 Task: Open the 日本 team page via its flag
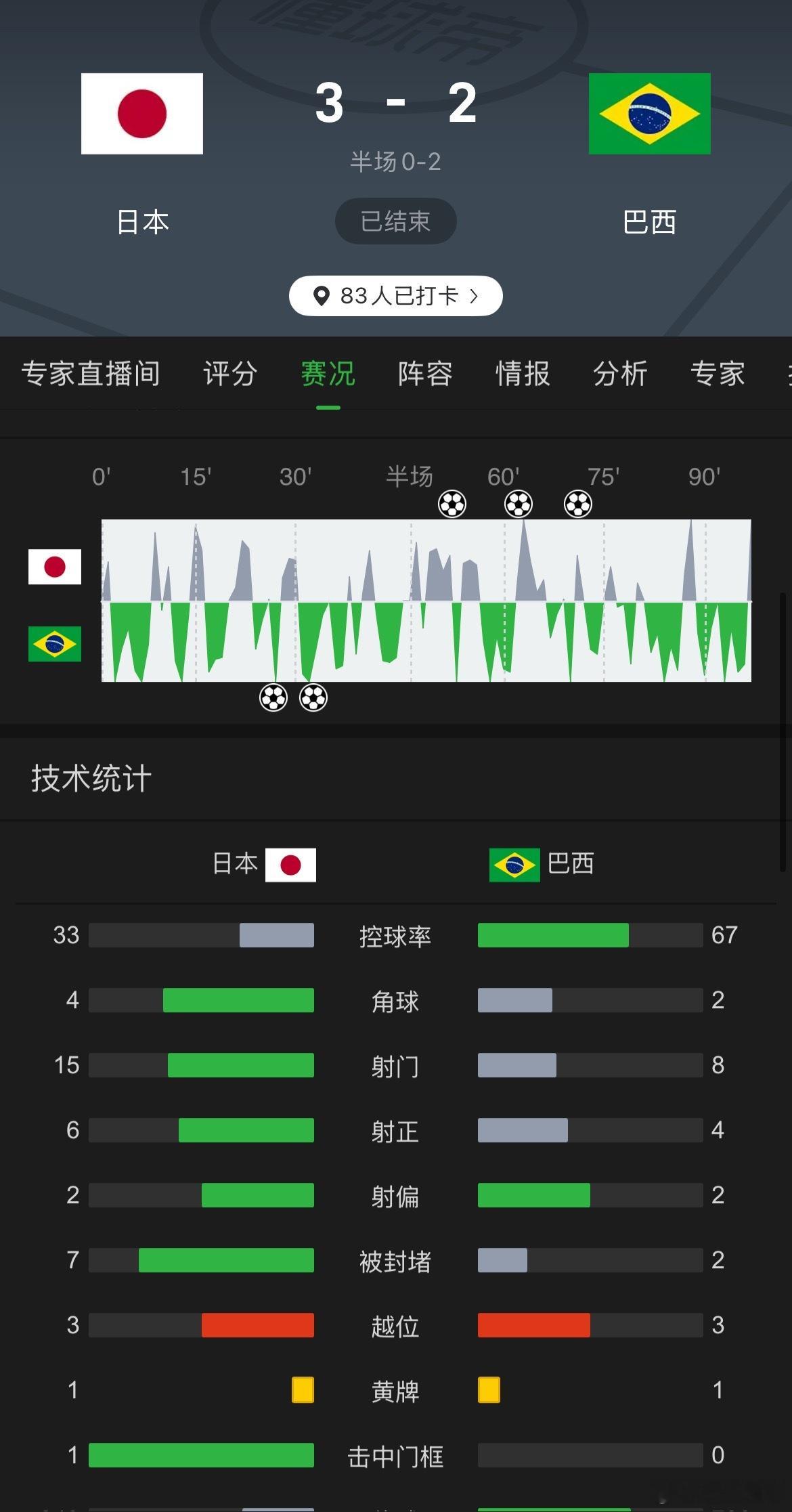tap(142, 114)
